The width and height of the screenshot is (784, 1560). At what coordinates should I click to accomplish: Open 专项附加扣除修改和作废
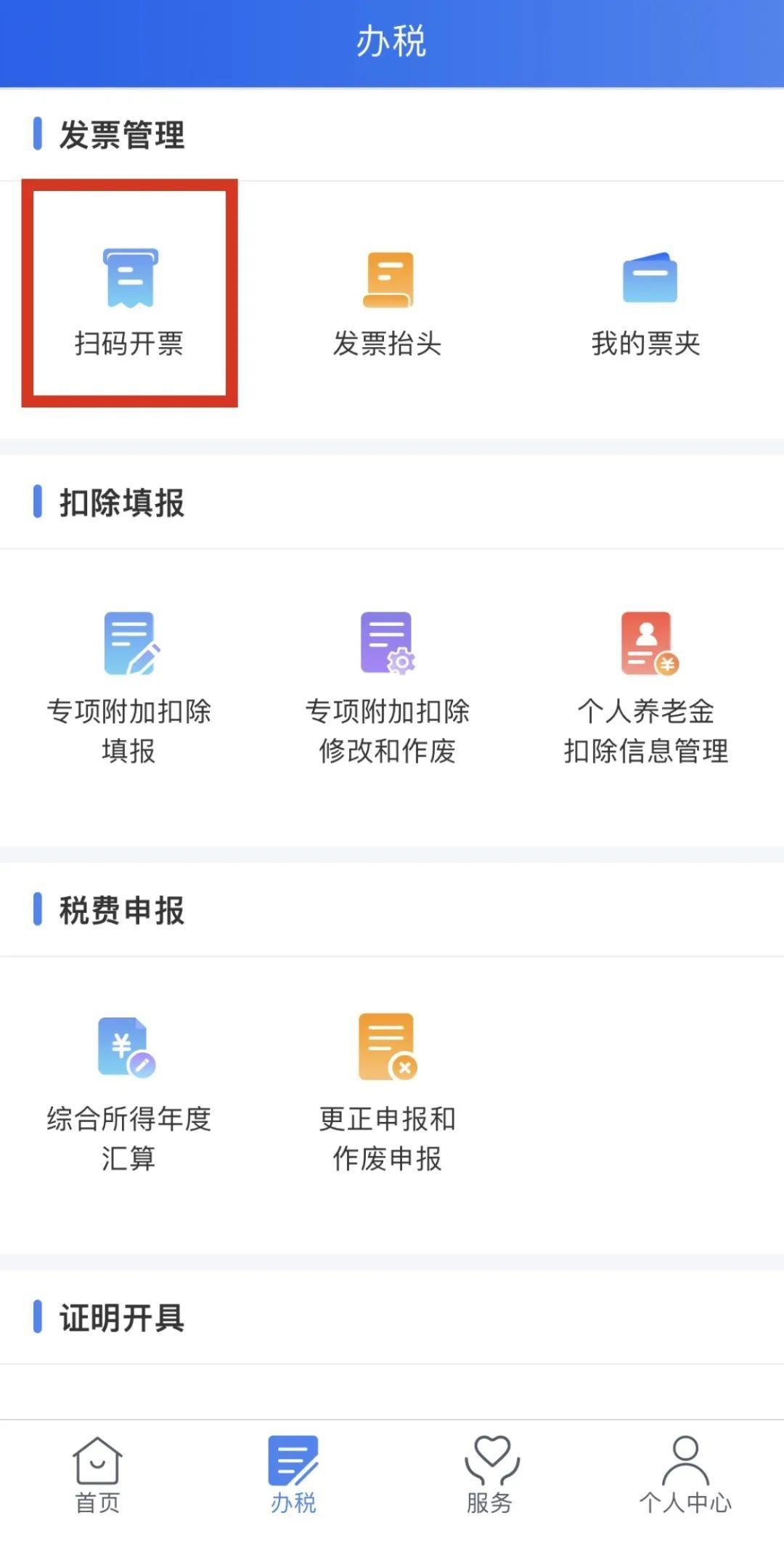pos(388,688)
